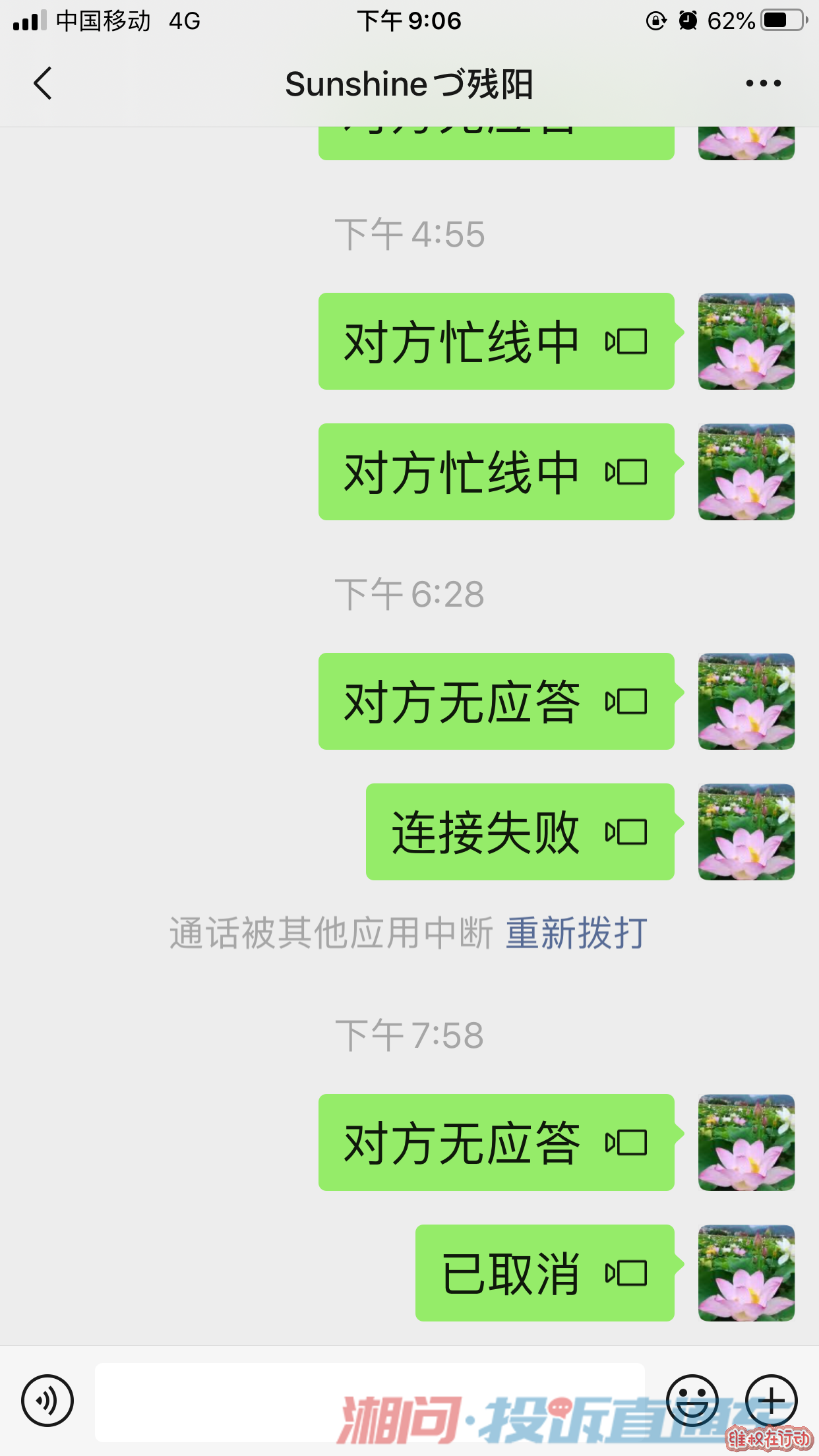Open my avatar beside 已取消
The image size is (819, 1456).
click(x=746, y=1273)
